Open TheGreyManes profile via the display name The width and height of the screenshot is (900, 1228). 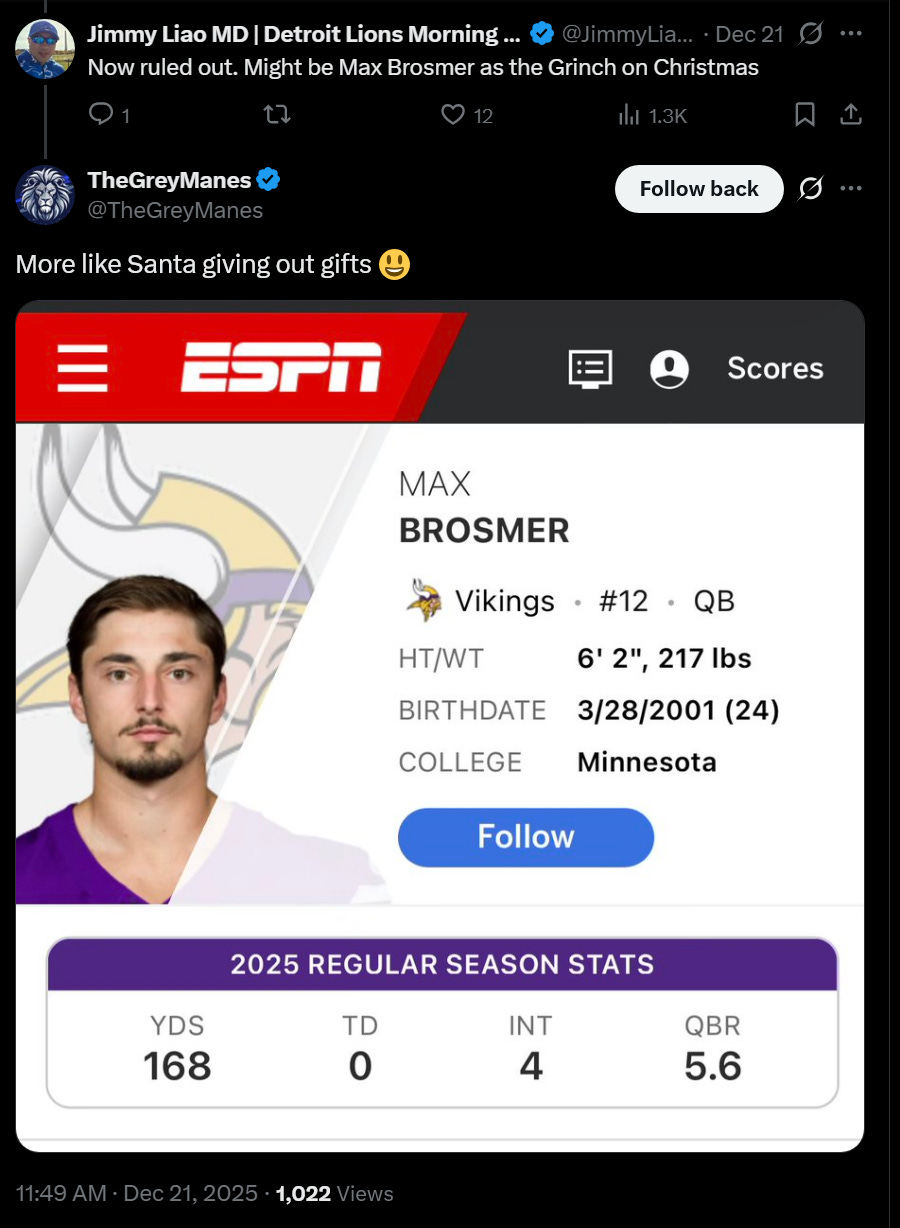coord(169,180)
